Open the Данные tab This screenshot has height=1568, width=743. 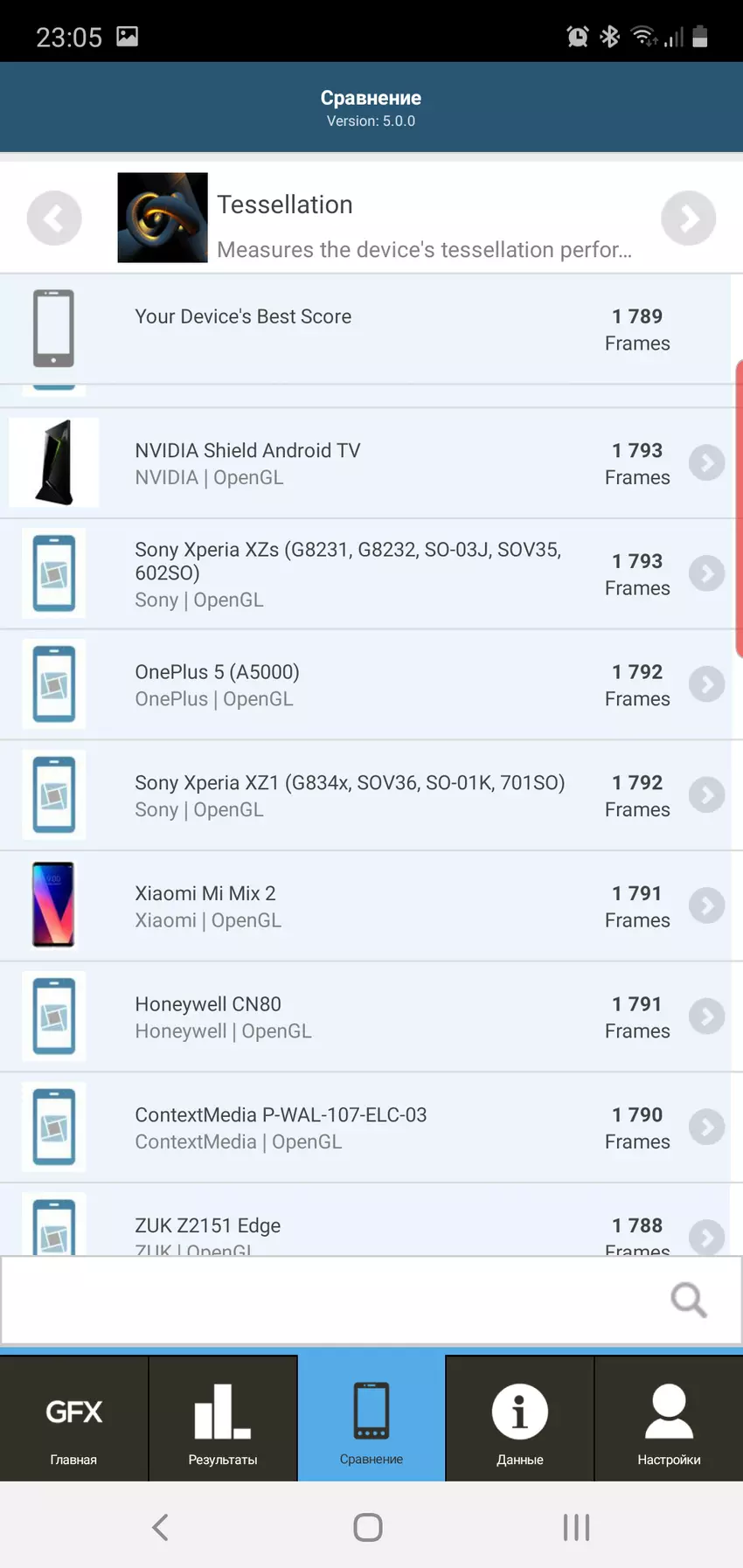(x=520, y=1419)
